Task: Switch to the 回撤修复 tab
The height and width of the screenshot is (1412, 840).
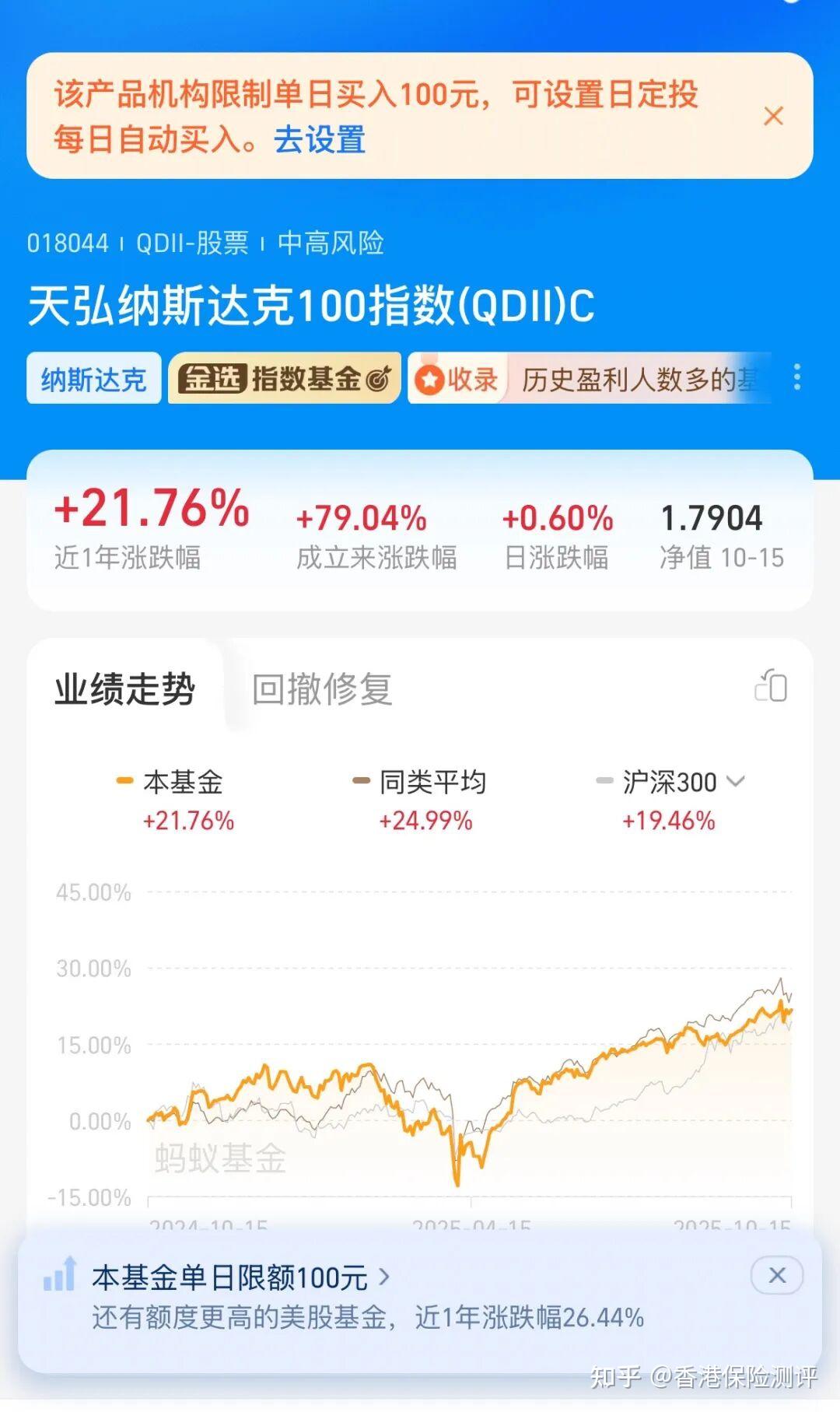Action: click(321, 689)
